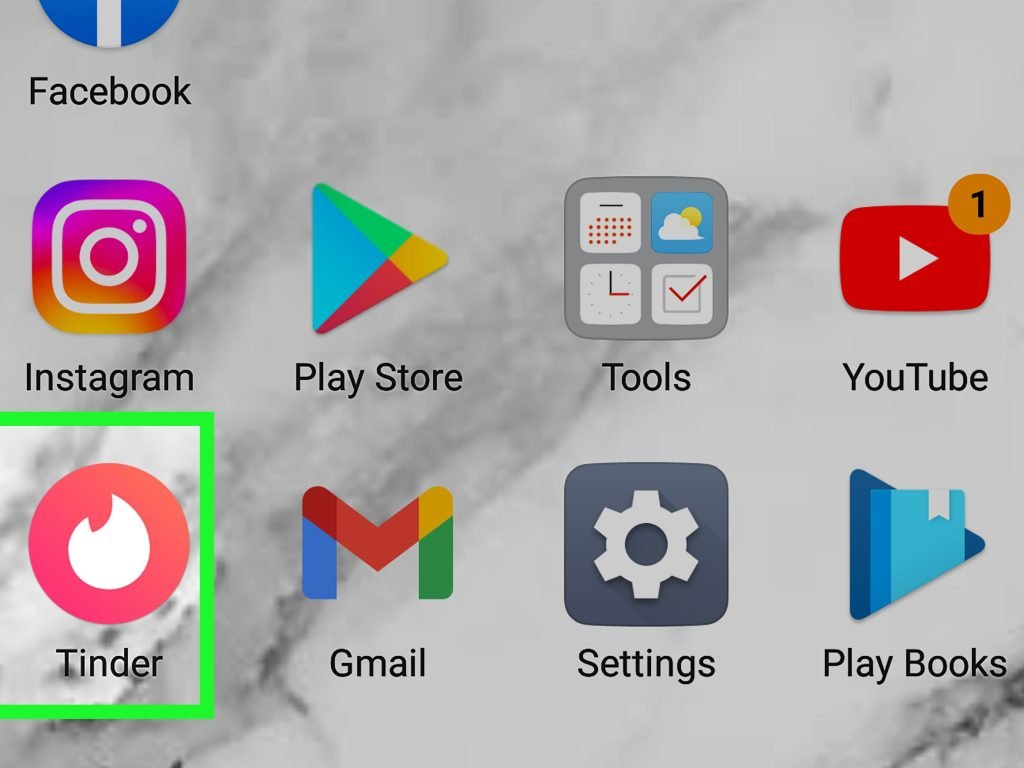Open the Tinder app
Screen dimensions: 1024x768
click(x=108, y=544)
